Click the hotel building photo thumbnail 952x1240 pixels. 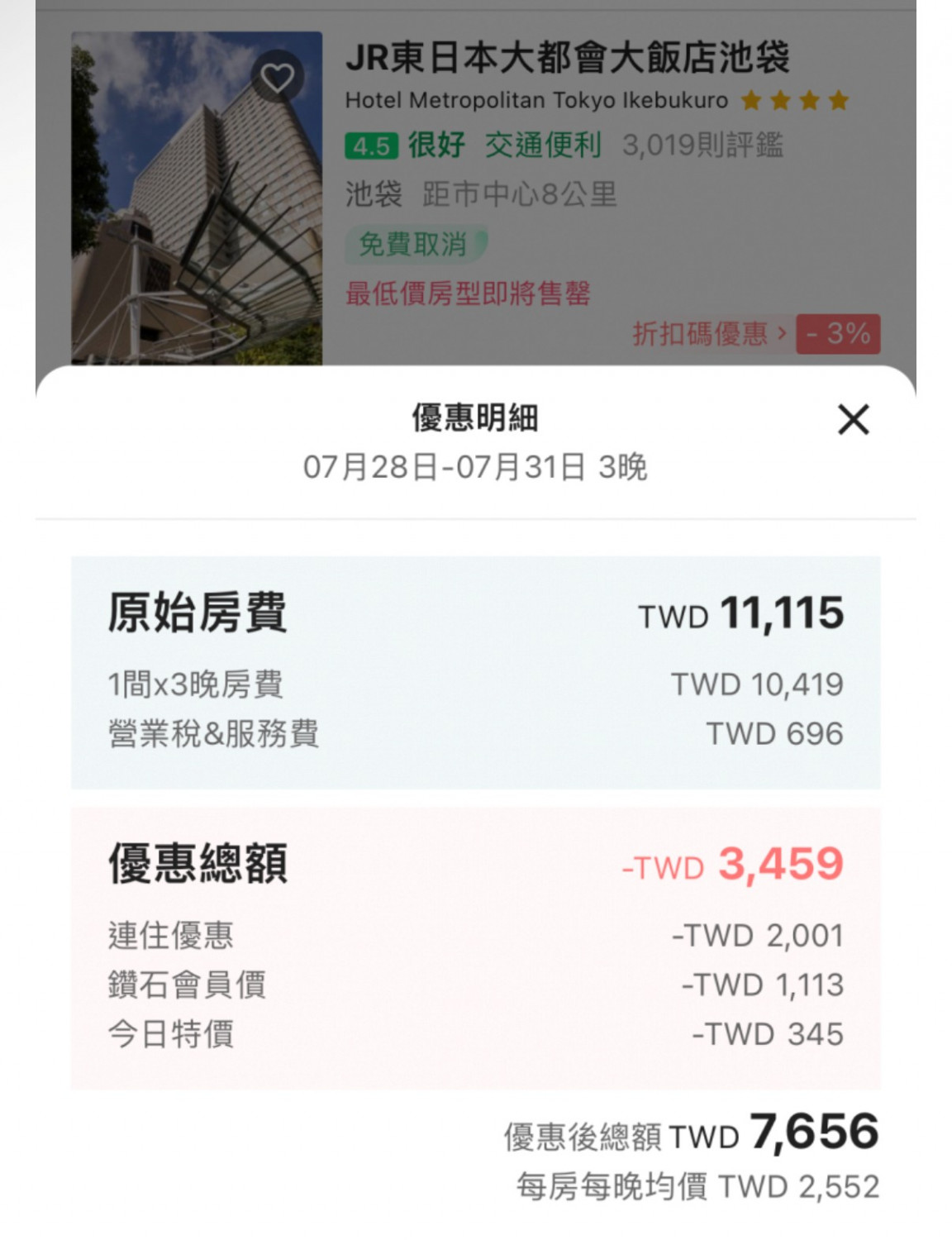[x=198, y=198]
